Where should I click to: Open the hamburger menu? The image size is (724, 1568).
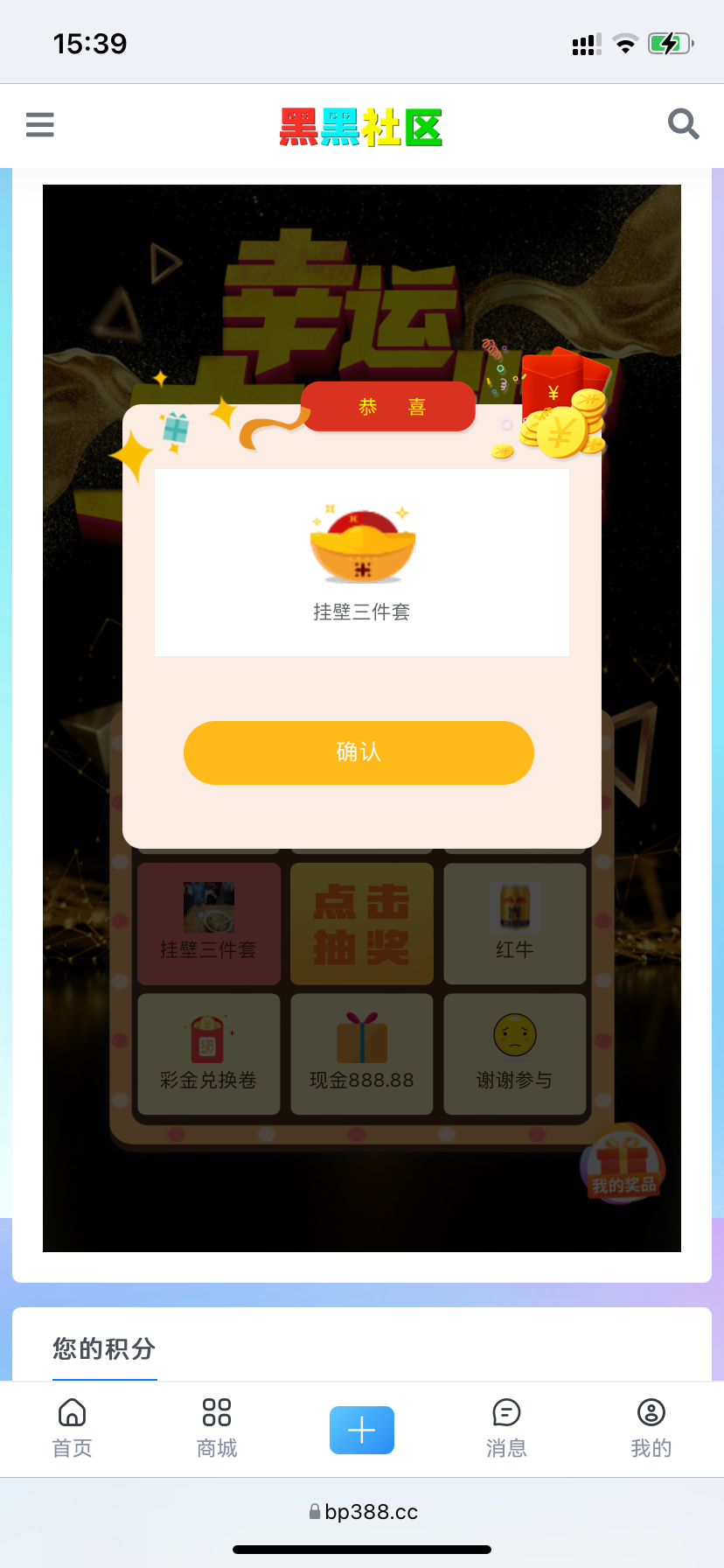pos(39,125)
